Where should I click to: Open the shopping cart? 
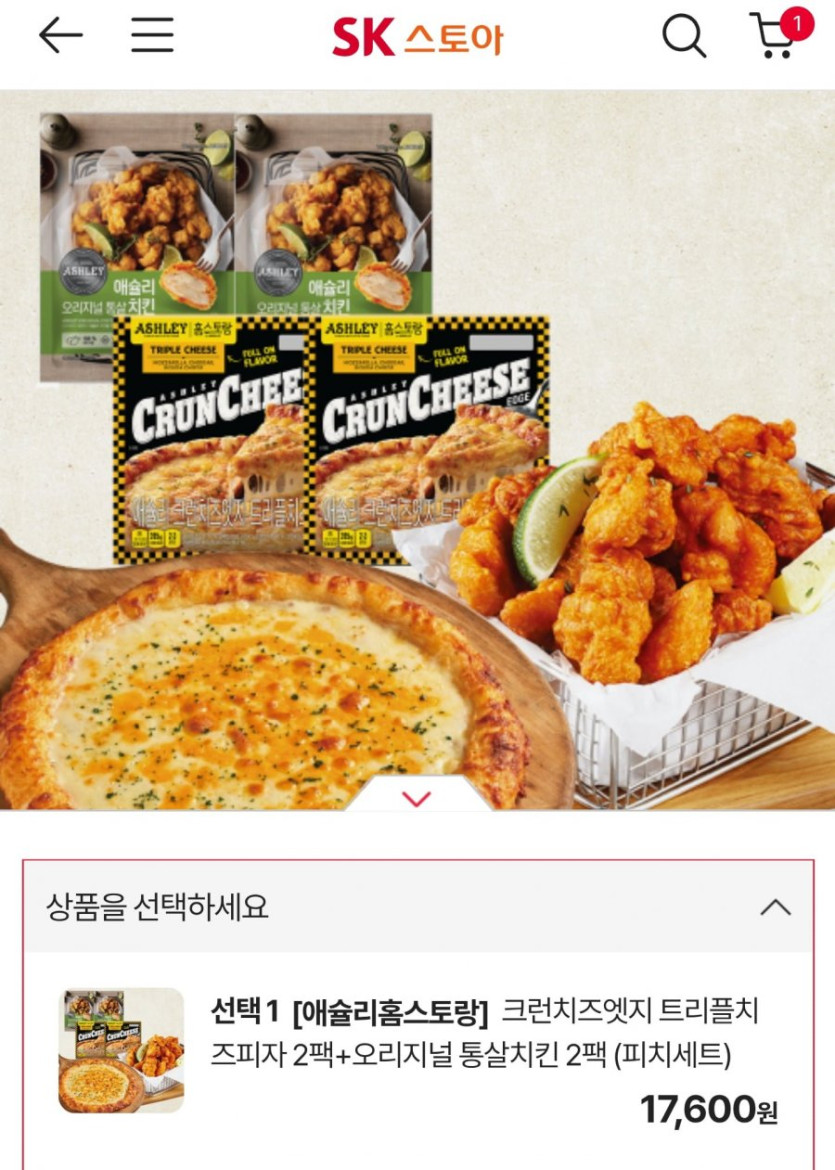coord(775,36)
